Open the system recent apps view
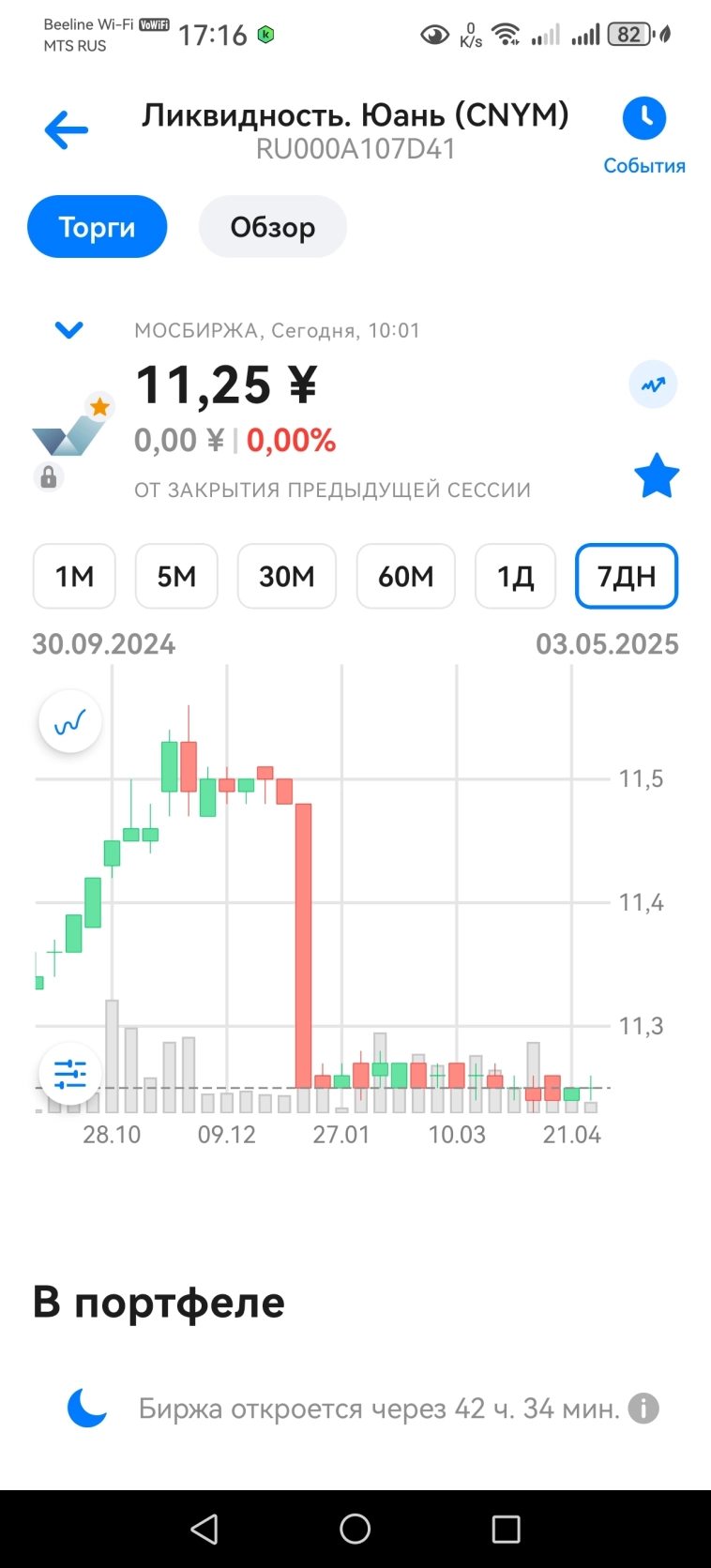This screenshot has height=1568, width=711. pos(506,1529)
